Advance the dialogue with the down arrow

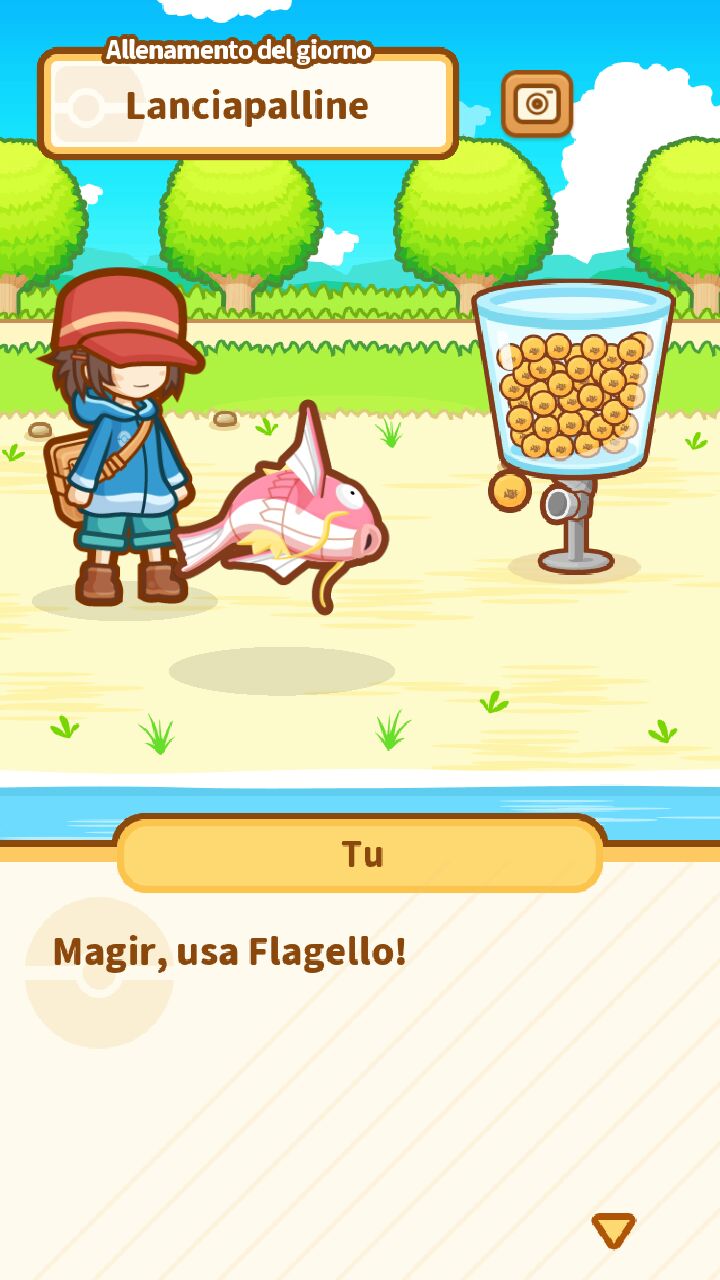613,1229
